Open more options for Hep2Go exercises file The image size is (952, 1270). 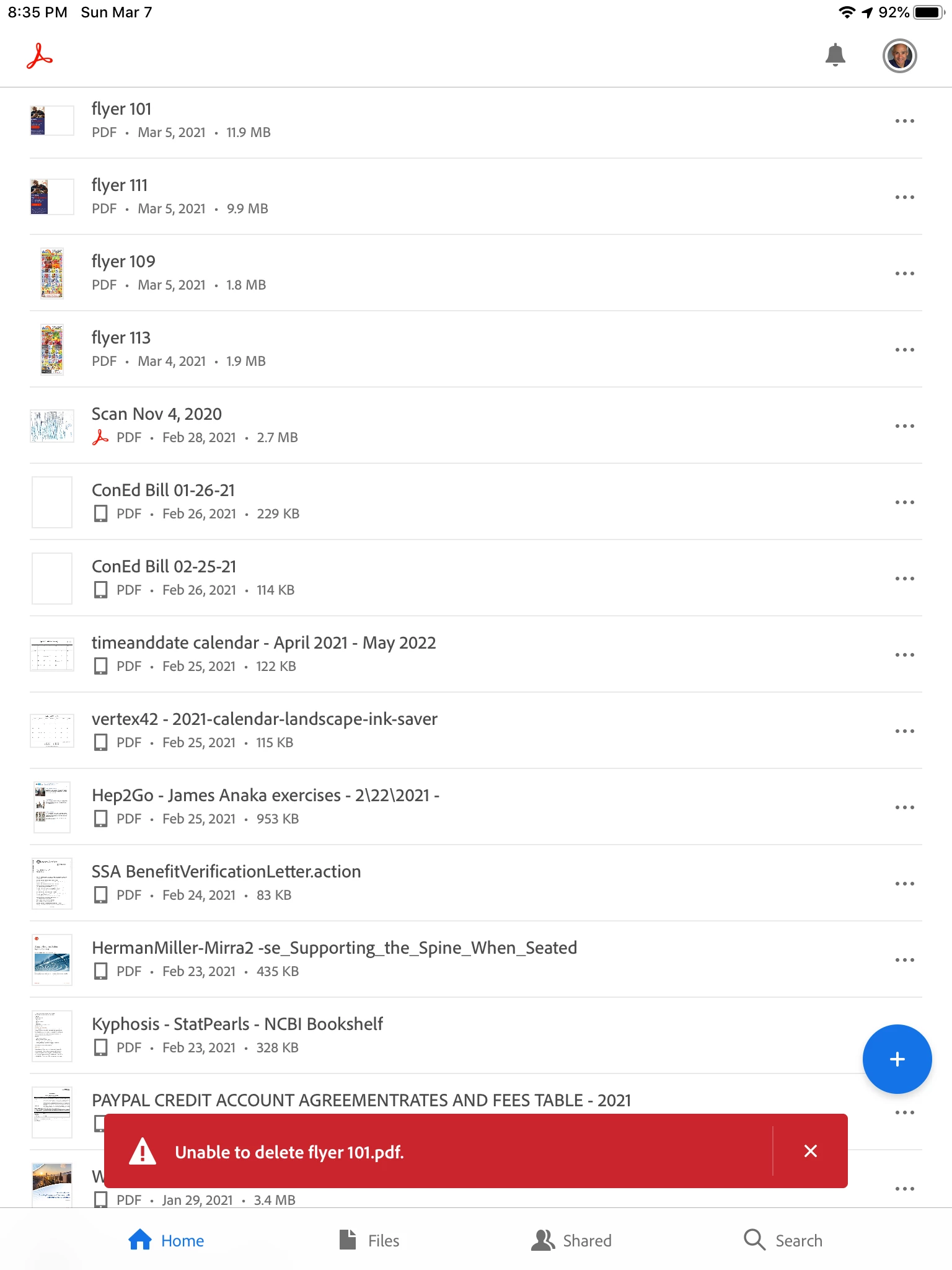pos(904,807)
